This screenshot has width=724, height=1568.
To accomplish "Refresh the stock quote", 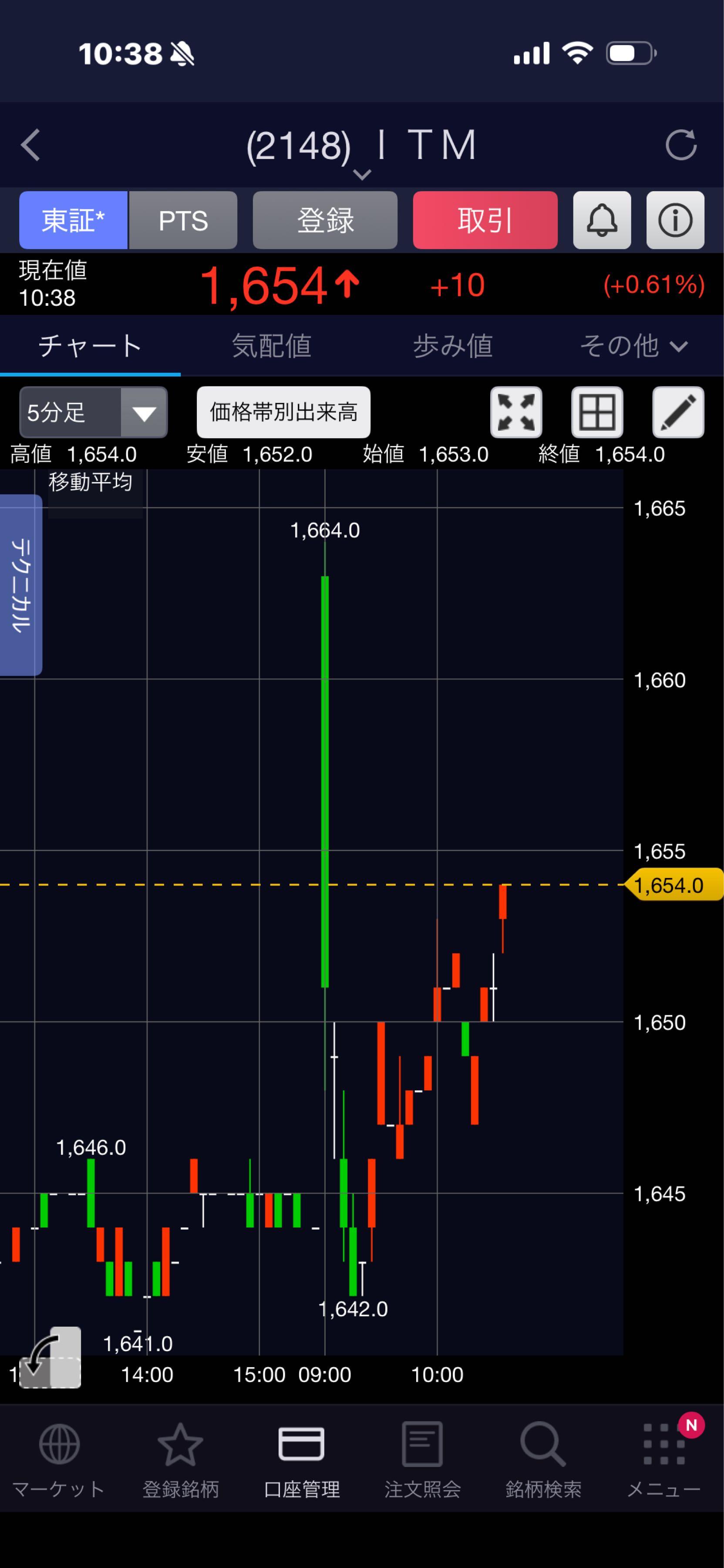I will pyautogui.click(x=680, y=145).
